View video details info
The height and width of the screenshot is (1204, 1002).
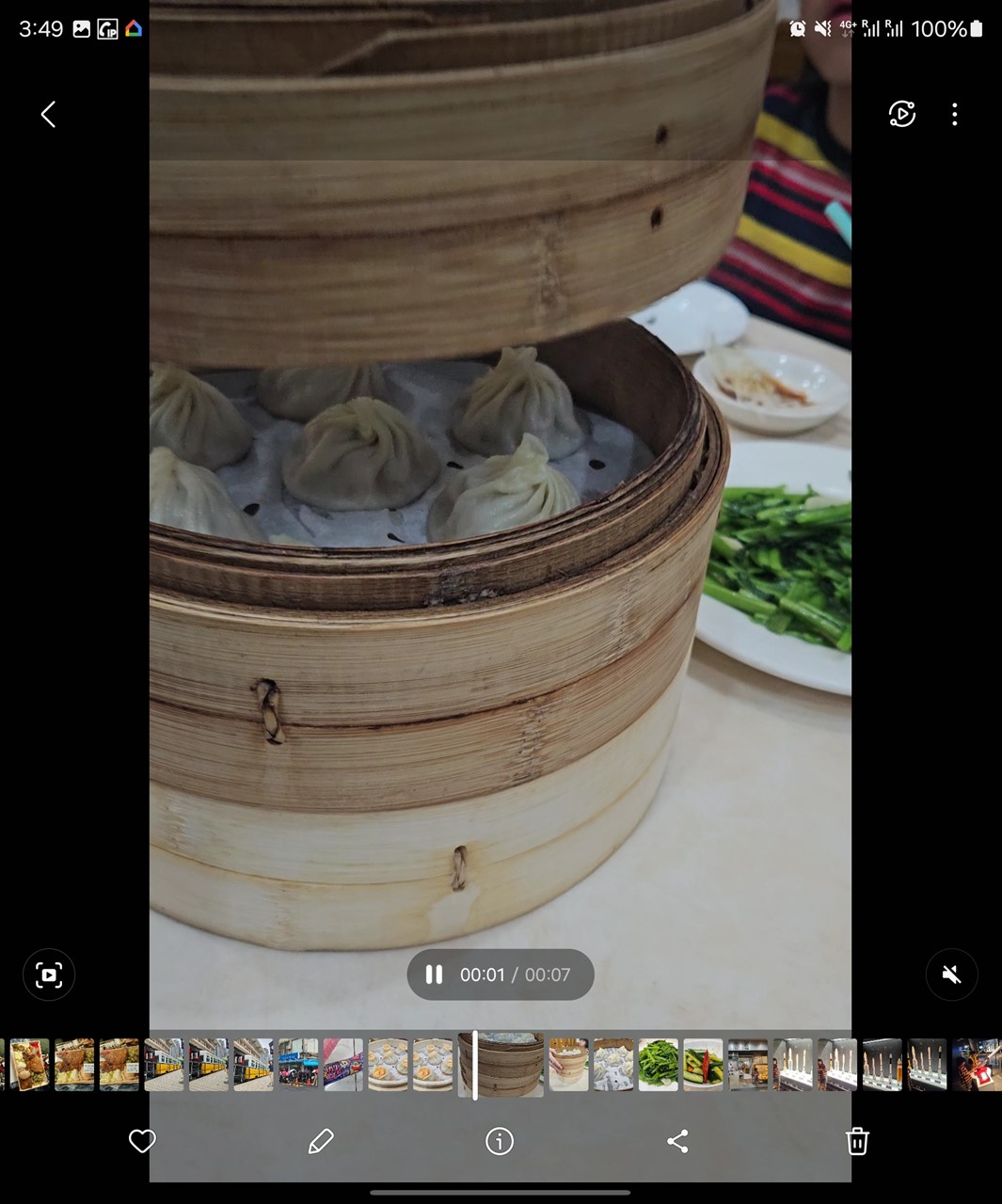(500, 1141)
